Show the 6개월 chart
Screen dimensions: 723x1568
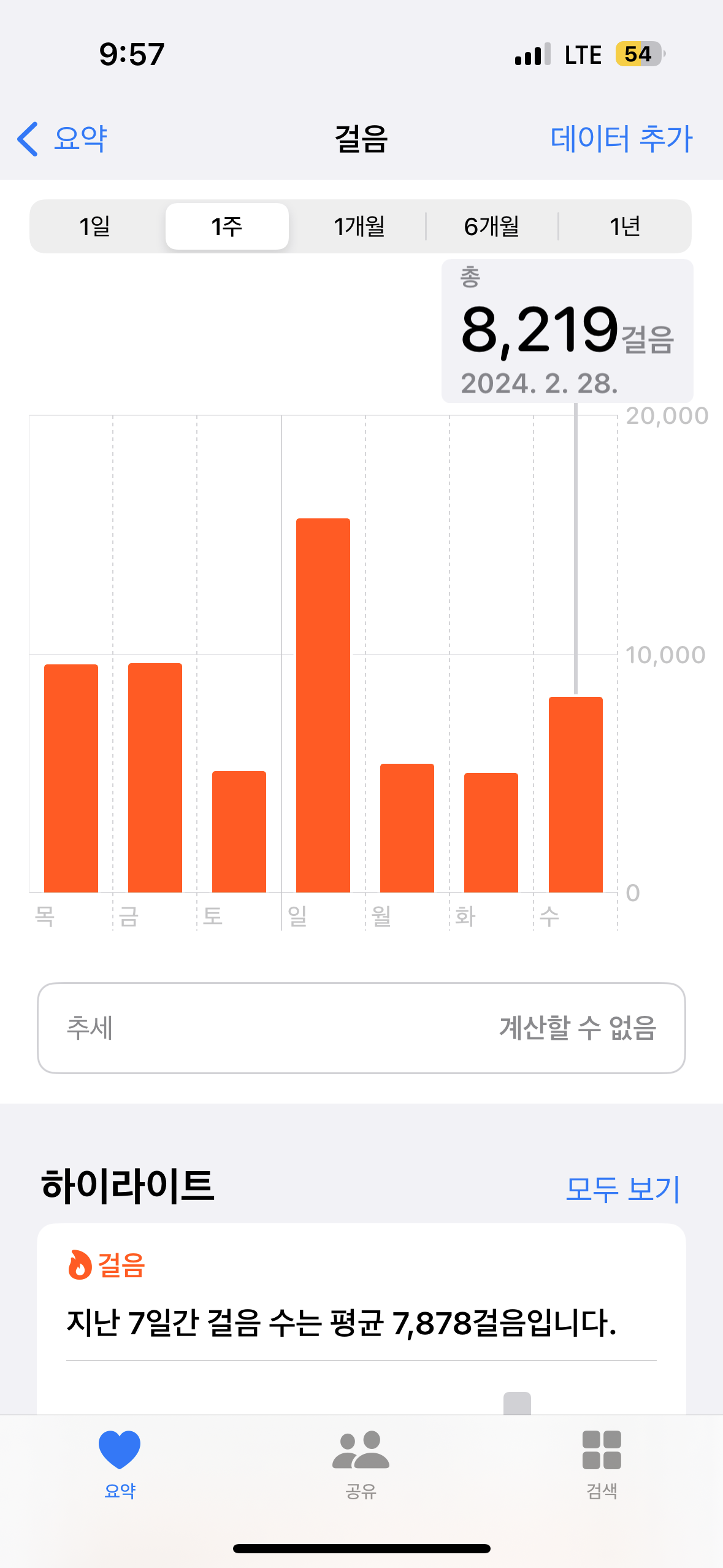tap(492, 226)
